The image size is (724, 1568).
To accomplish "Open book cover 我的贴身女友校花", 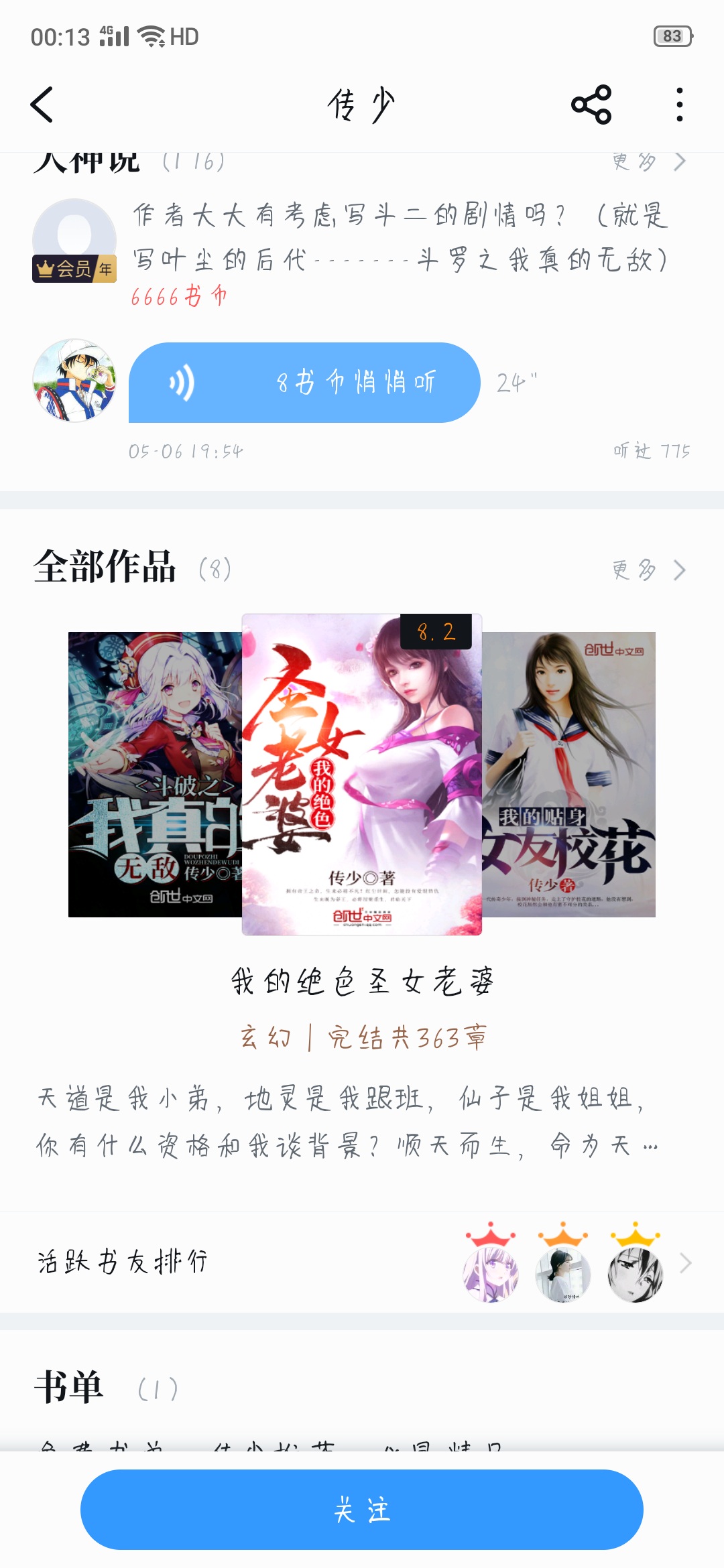I will pos(570,774).
